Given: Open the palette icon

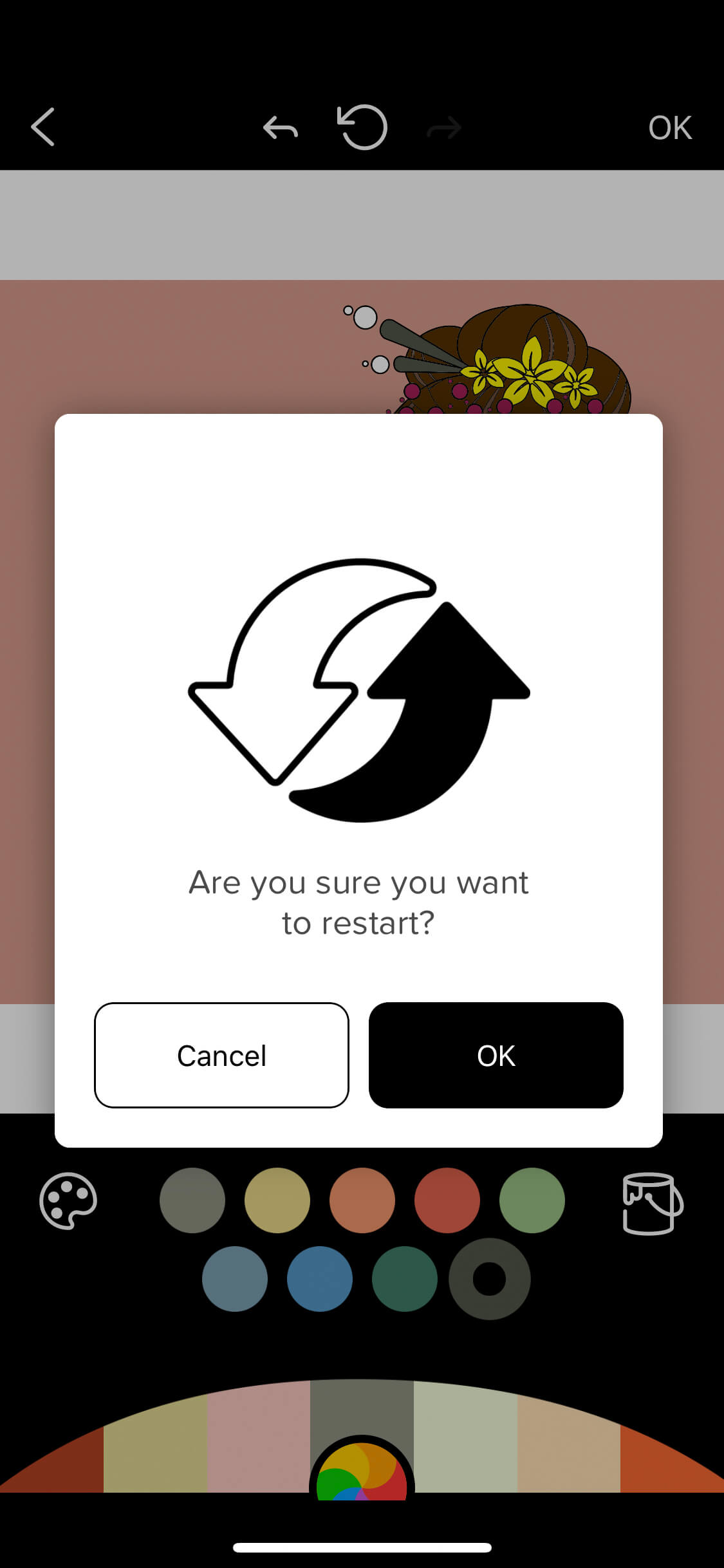Looking at the screenshot, I should [68, 1200].
